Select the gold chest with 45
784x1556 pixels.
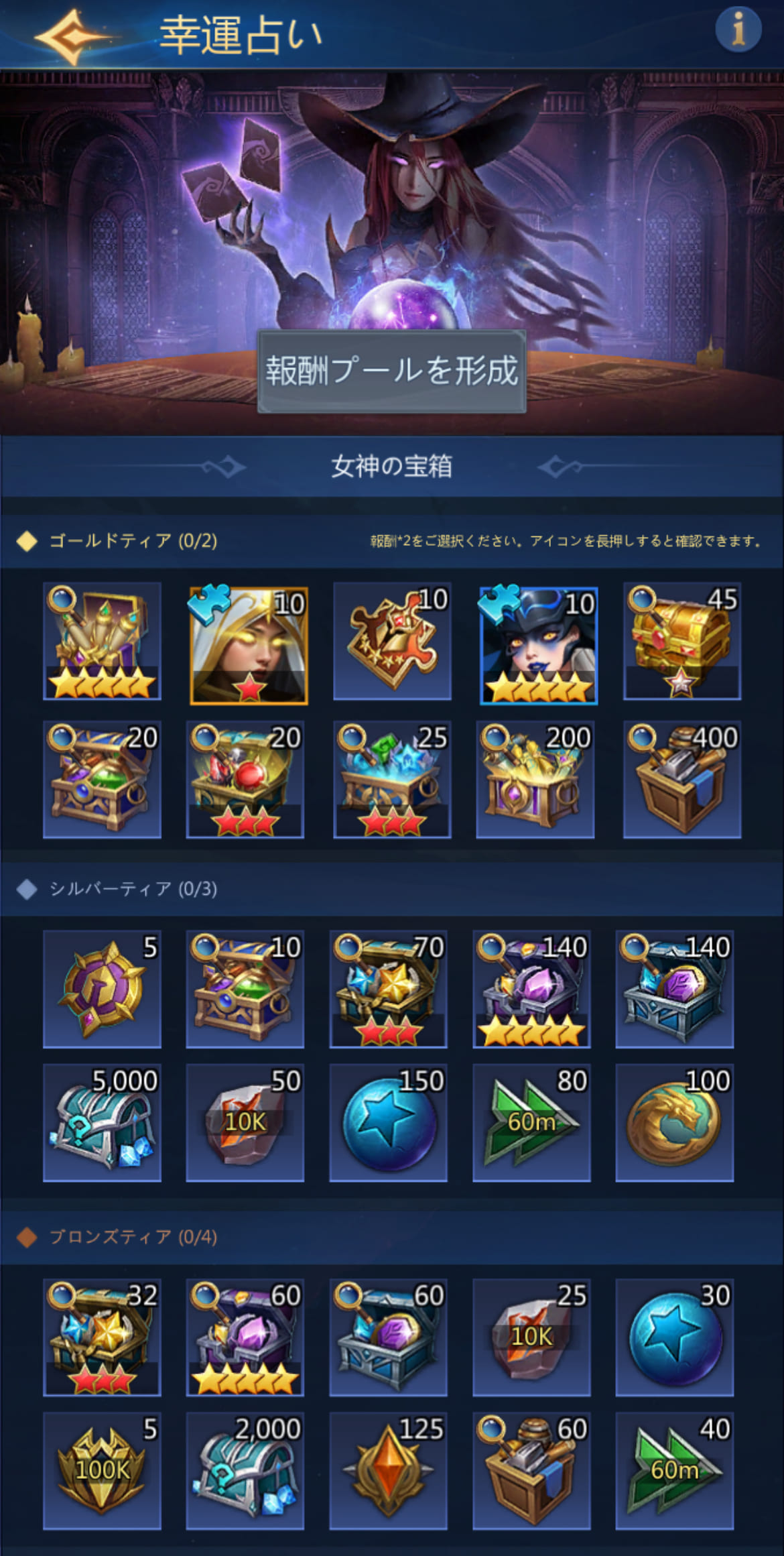[x=682, y=642]
